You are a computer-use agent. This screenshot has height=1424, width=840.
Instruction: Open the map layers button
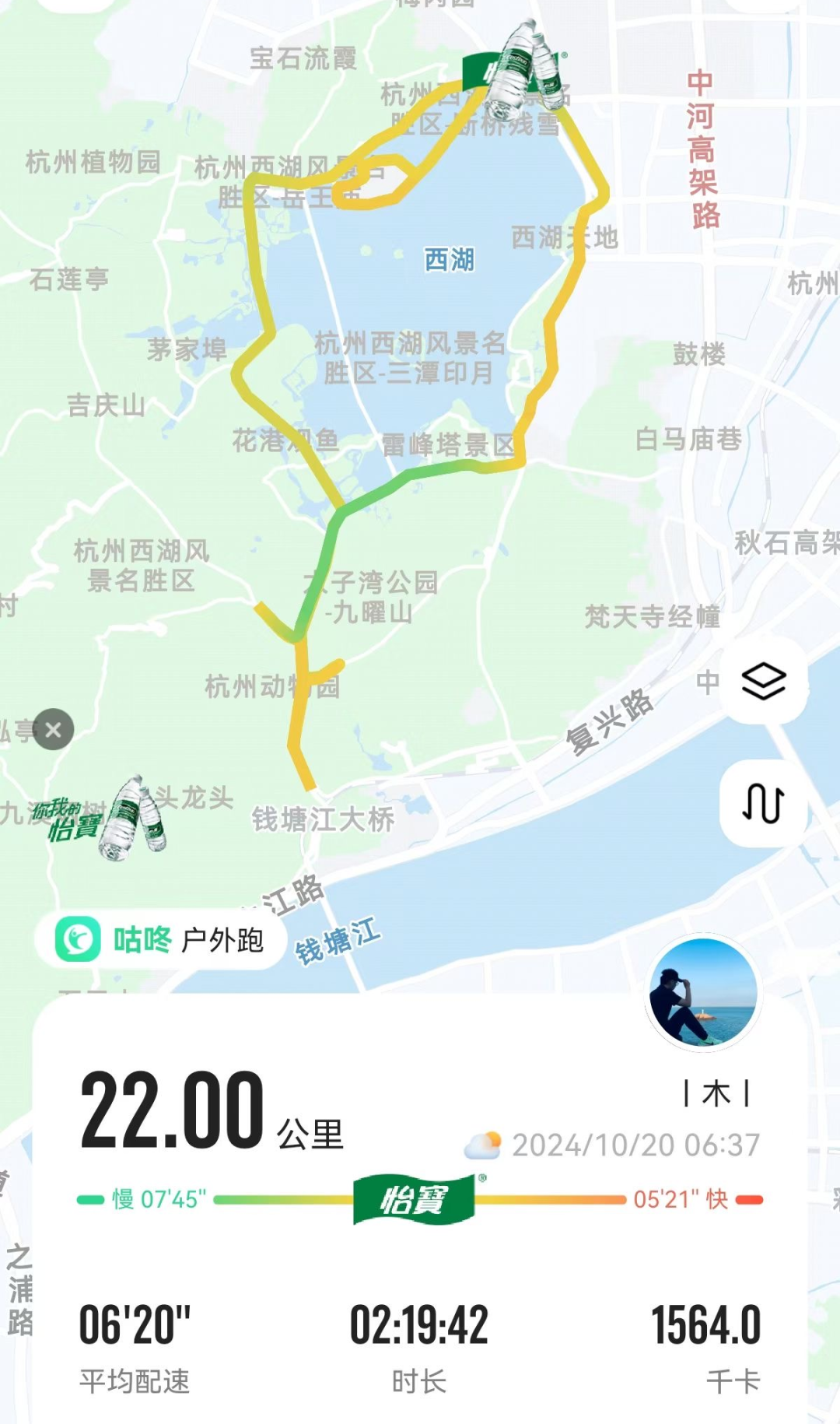pos(763,682)
